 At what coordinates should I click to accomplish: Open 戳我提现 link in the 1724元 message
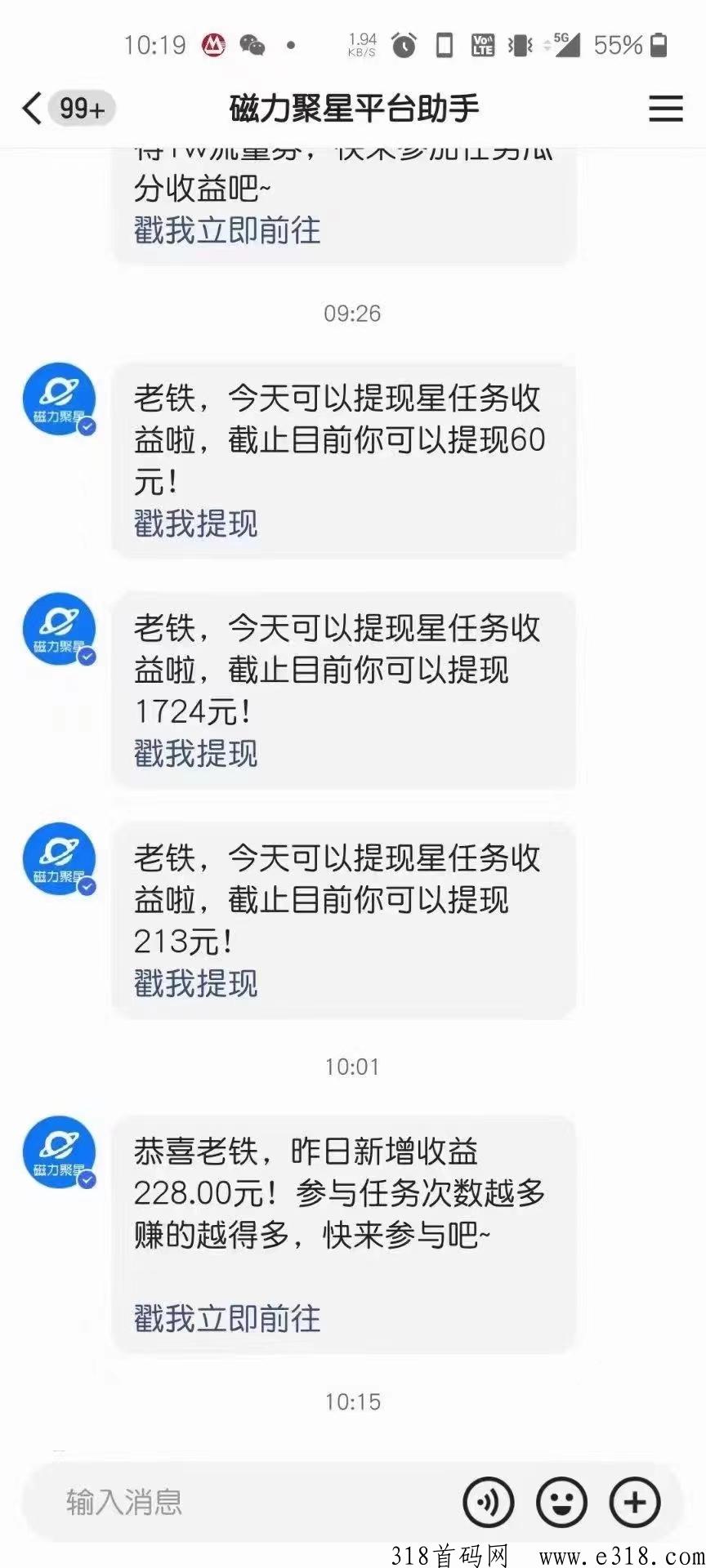(196, 753)
